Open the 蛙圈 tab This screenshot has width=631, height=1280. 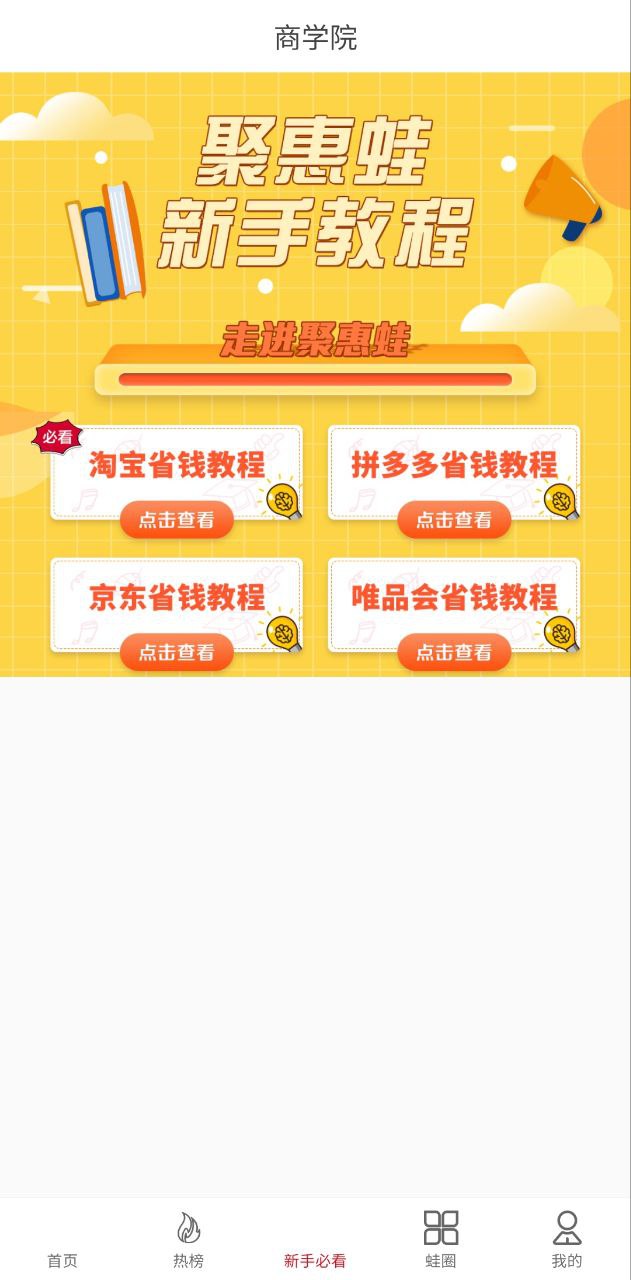(x=441, y=1240)
